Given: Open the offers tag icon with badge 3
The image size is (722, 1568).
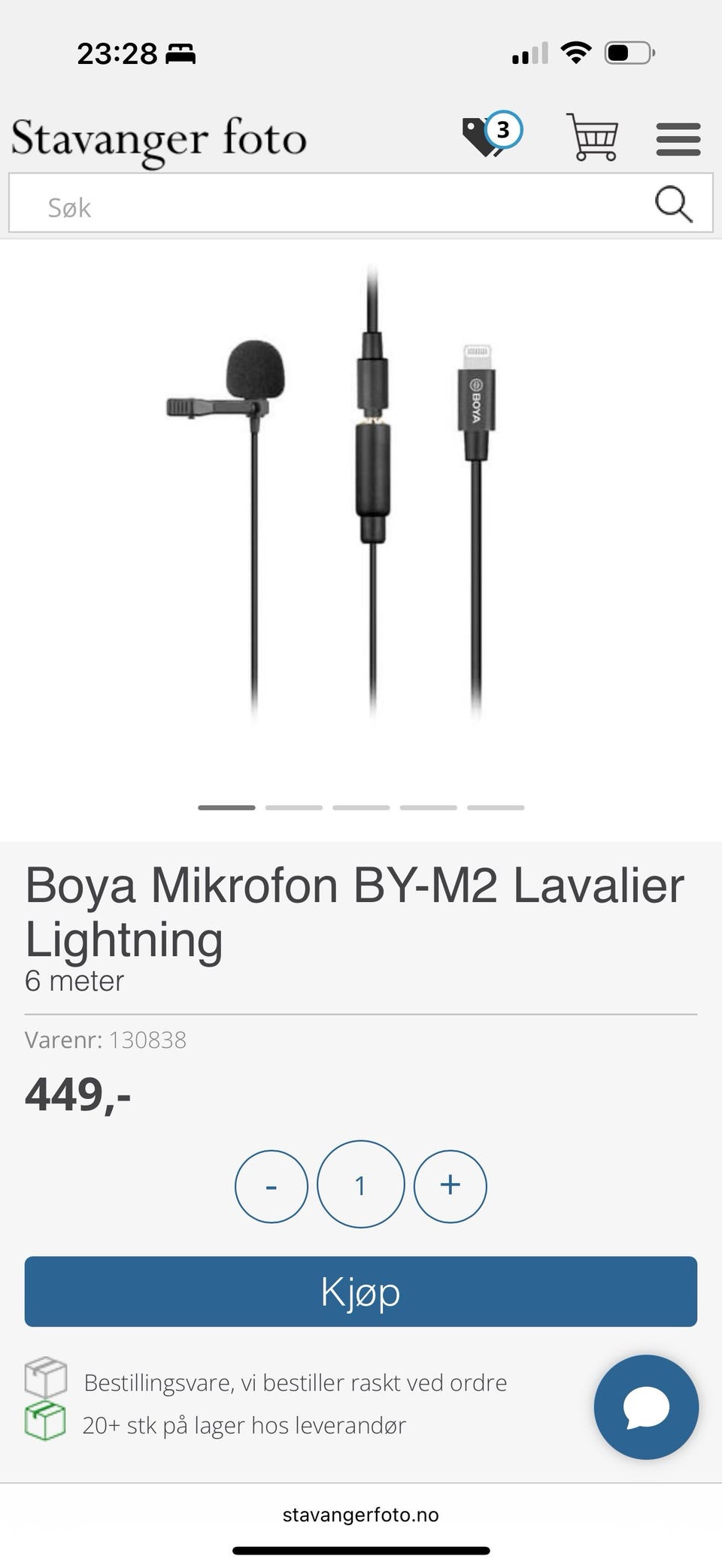Looking at the screenshot, I should tap(492, 135).
